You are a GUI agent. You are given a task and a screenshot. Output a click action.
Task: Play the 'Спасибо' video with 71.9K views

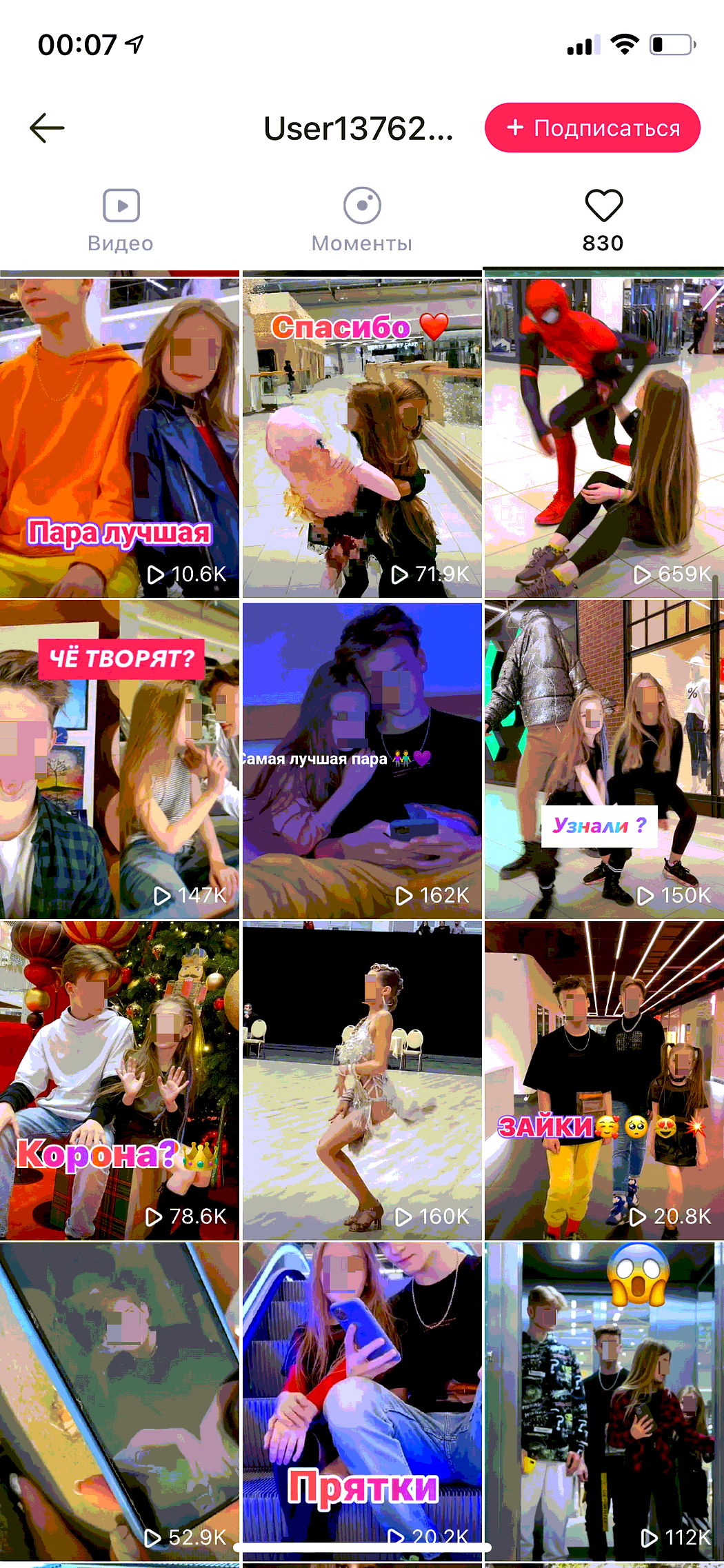tap(362, 438)
